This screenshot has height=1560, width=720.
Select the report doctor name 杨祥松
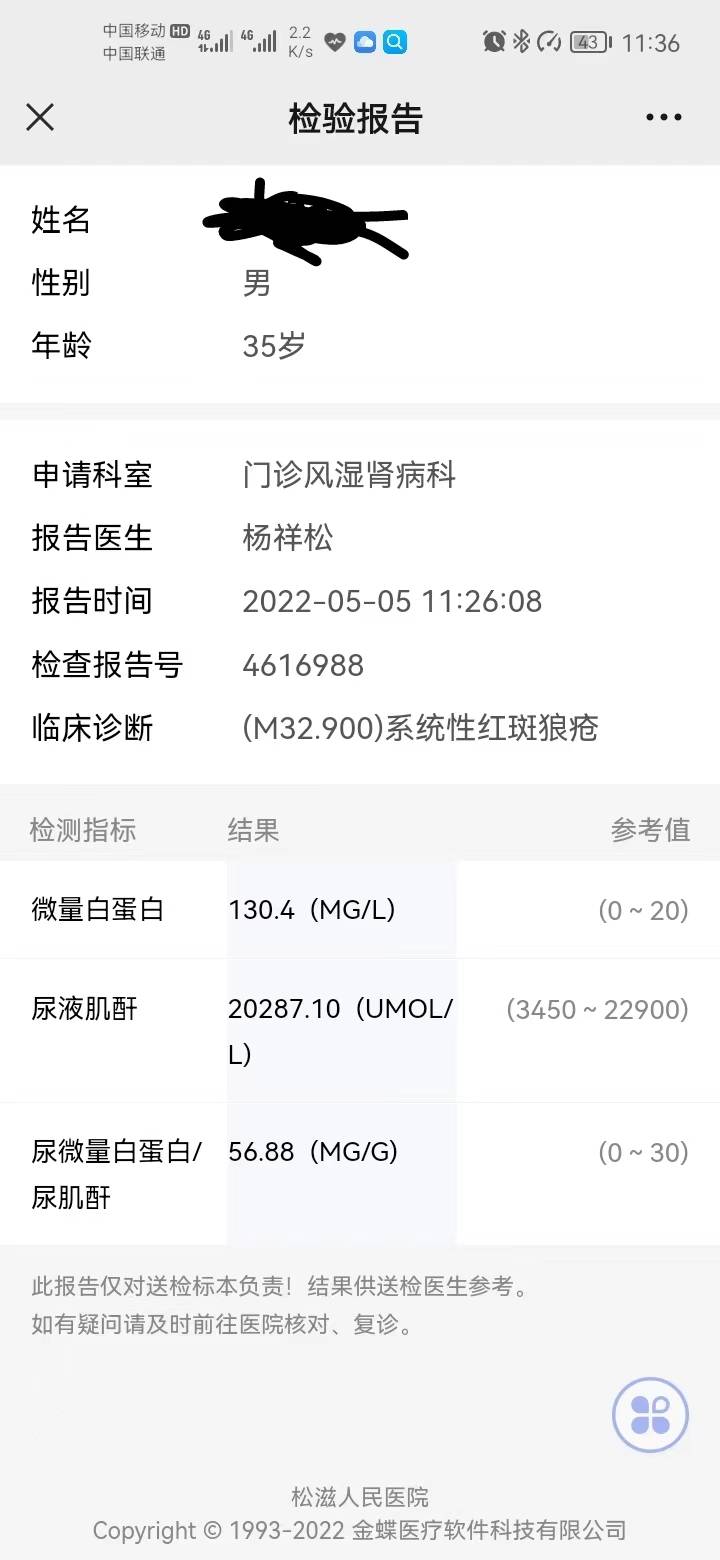tap(288, 538)
